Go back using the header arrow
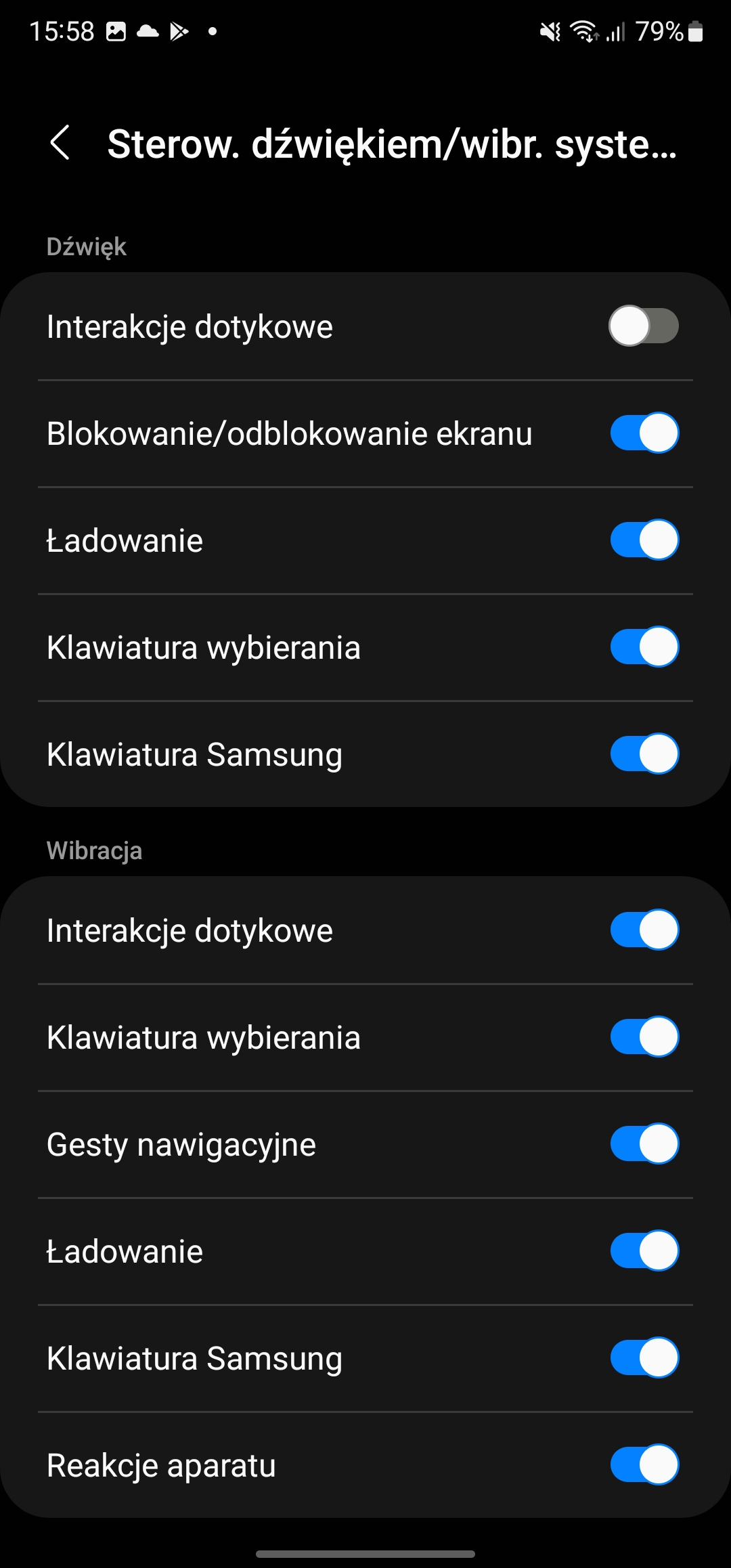The image size is (731, 1568). pyautogui.click(x=60, y=143)
